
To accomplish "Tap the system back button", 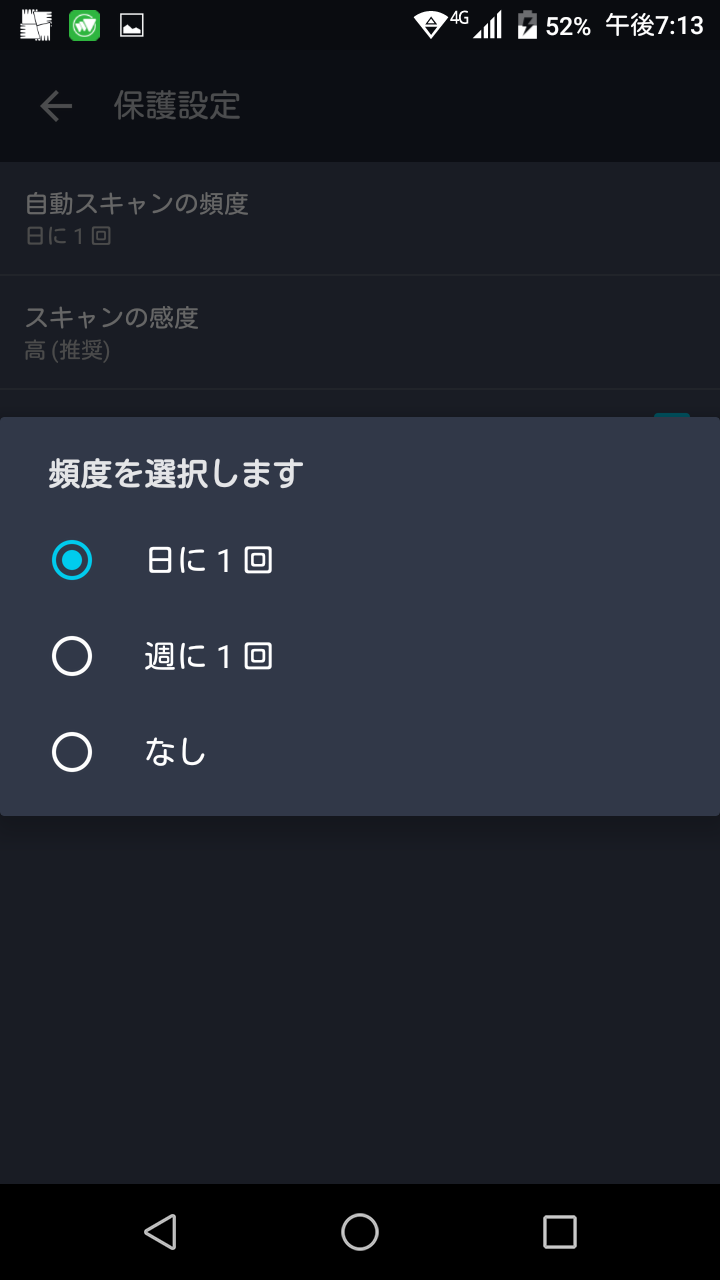I will (160, 1232).
